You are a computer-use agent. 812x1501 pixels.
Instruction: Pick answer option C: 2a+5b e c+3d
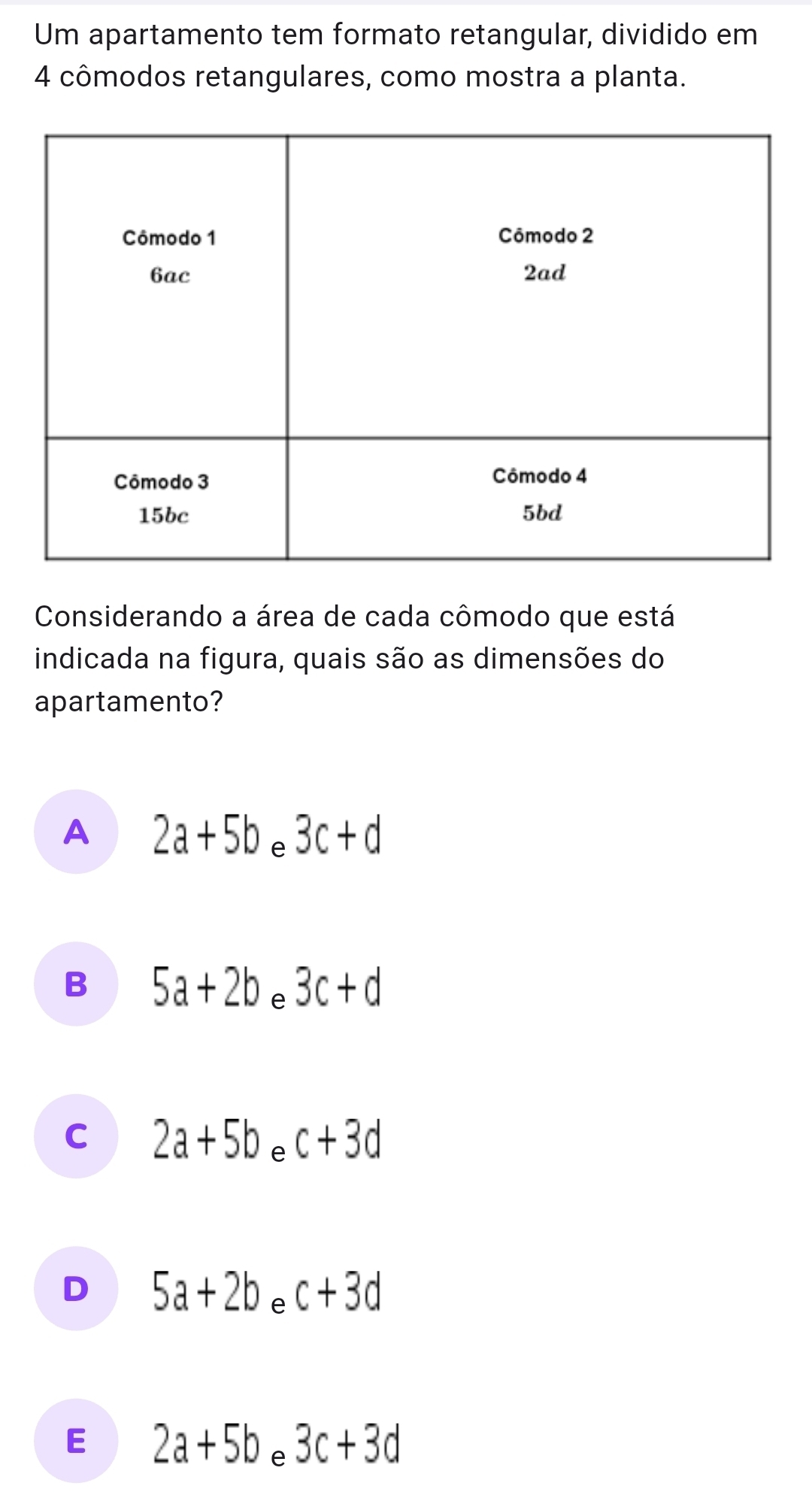coord(76,1136)
